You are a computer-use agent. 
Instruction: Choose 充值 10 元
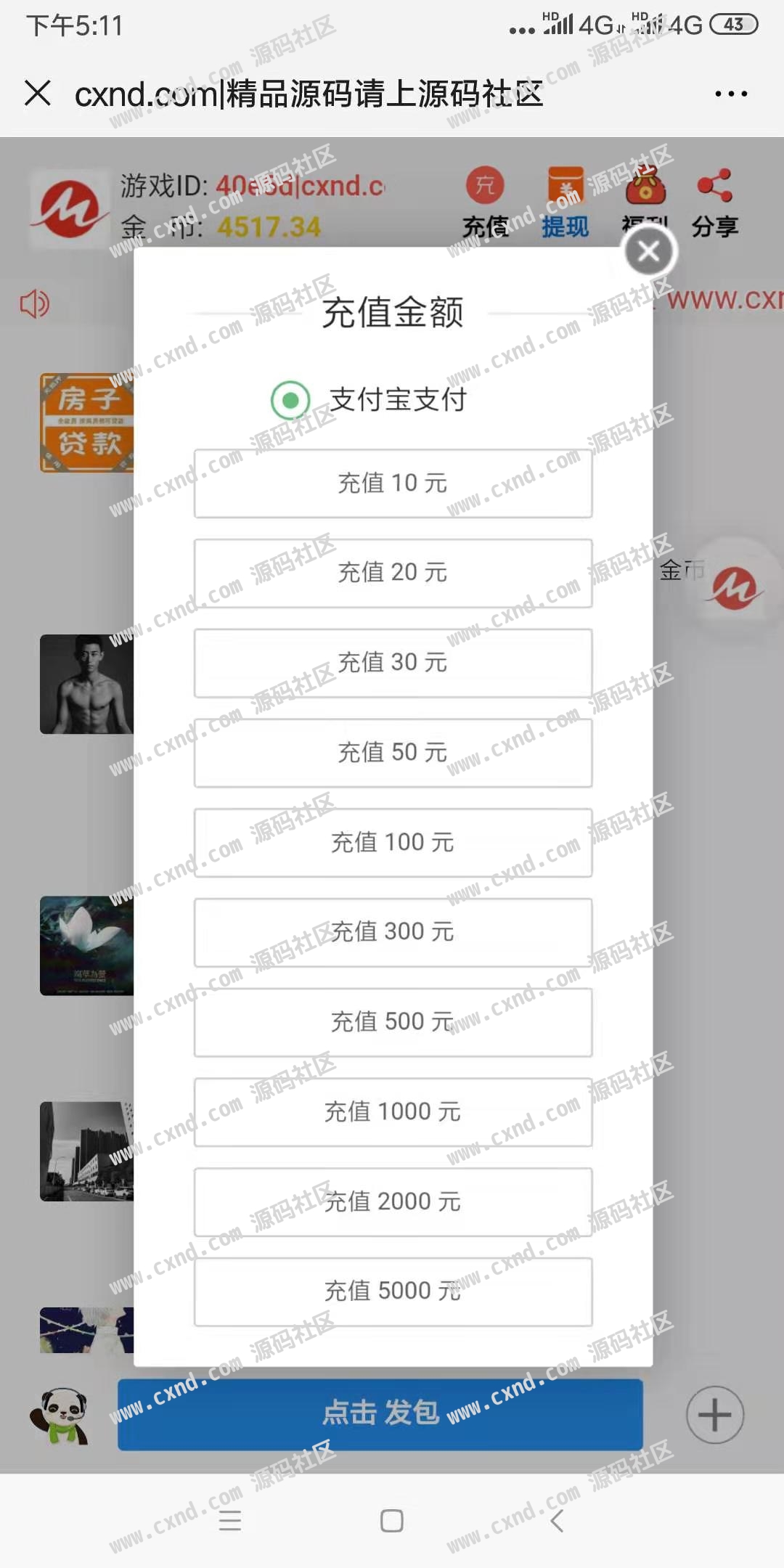[x=393, y=483]
